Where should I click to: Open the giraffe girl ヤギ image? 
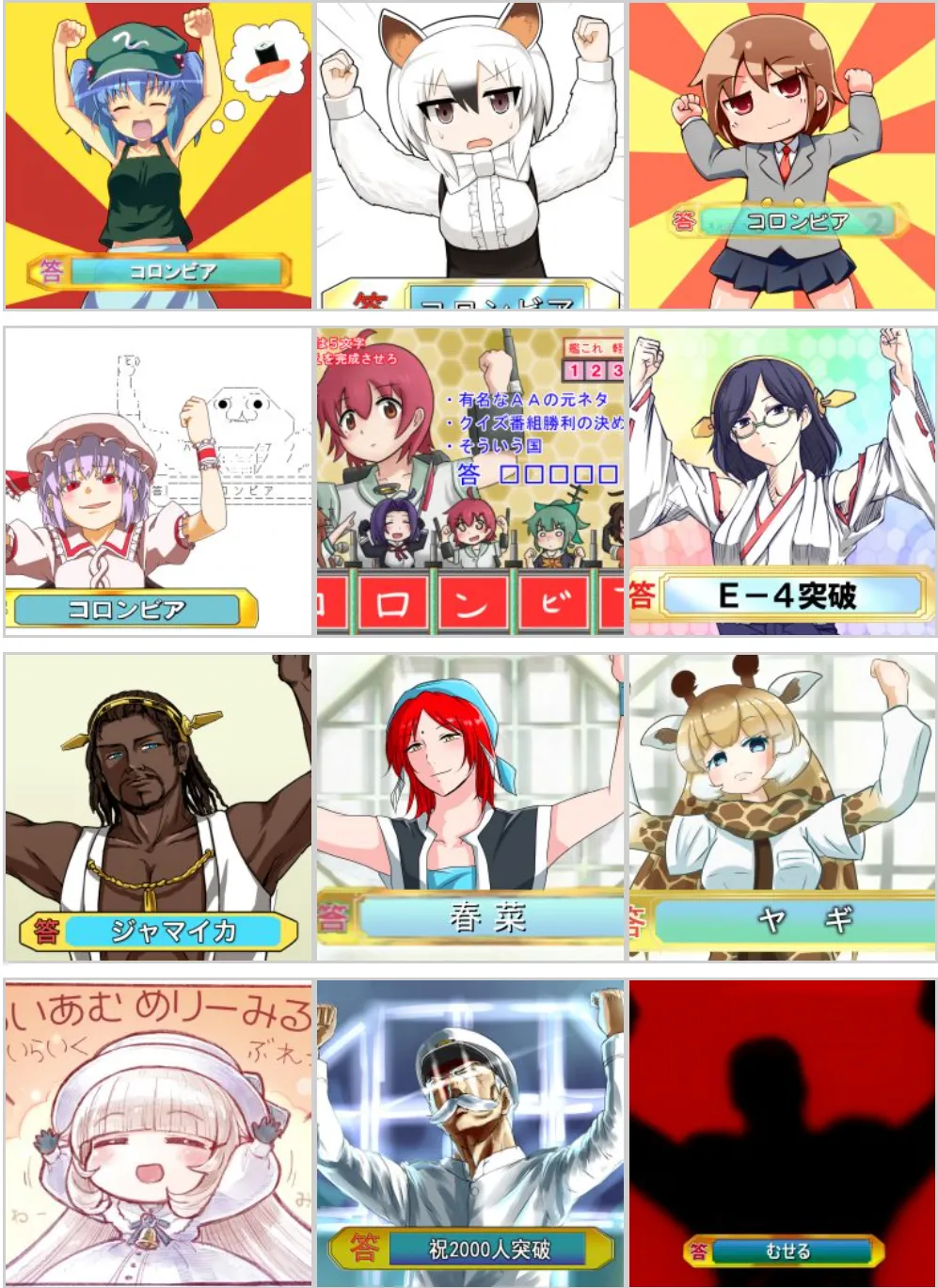(x=783, y=807)
